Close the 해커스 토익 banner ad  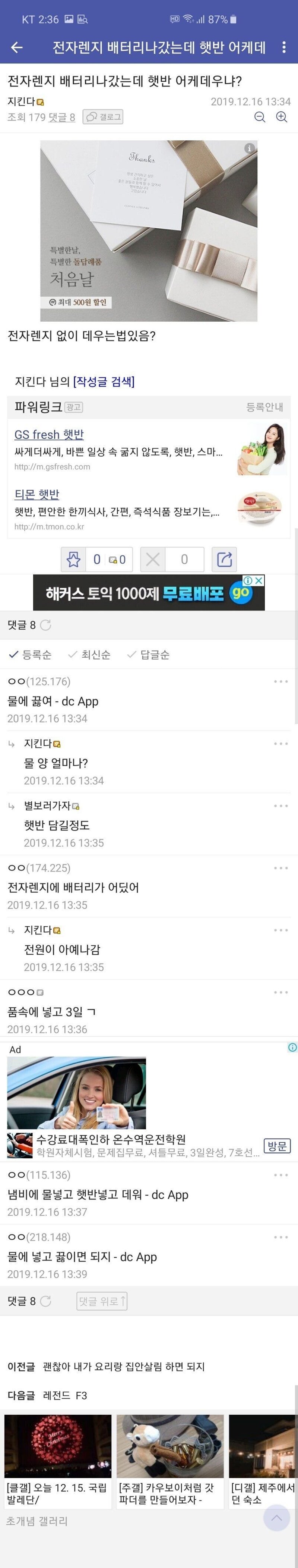[259, 581]
